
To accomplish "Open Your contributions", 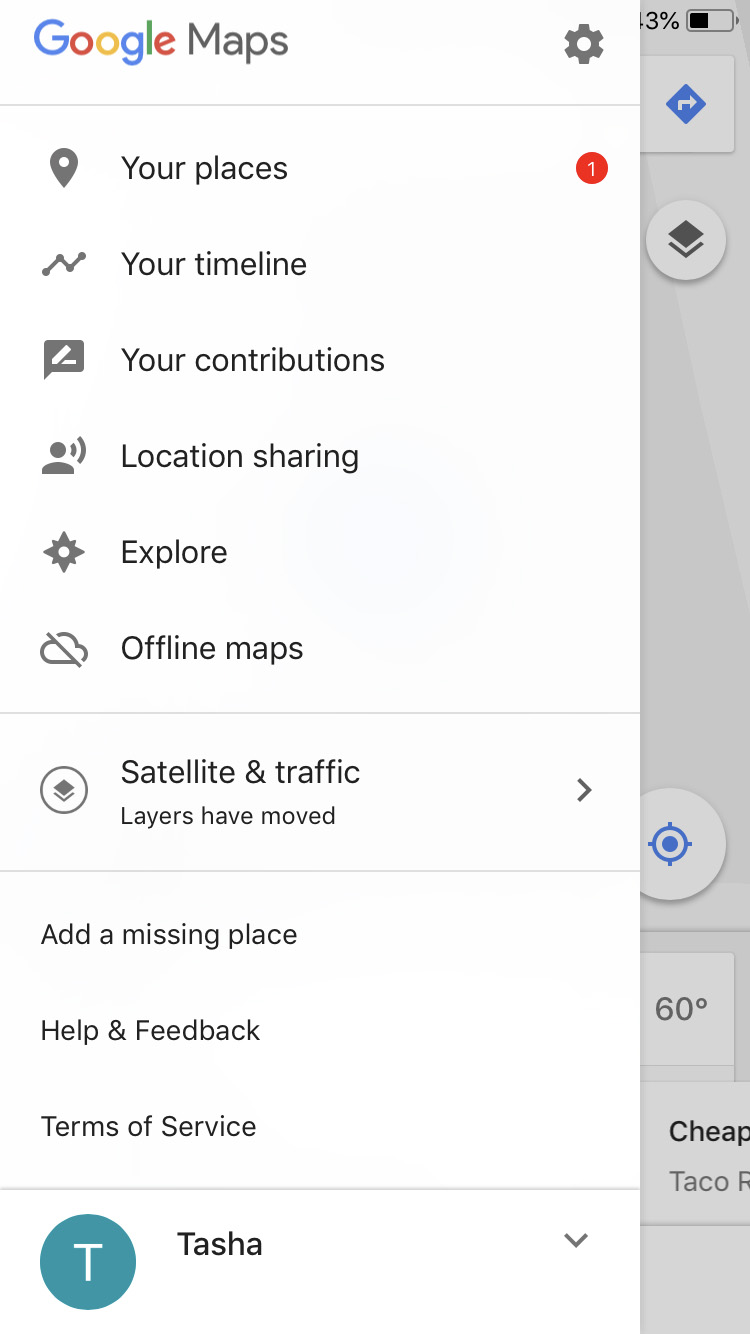I will pos(320,360).
